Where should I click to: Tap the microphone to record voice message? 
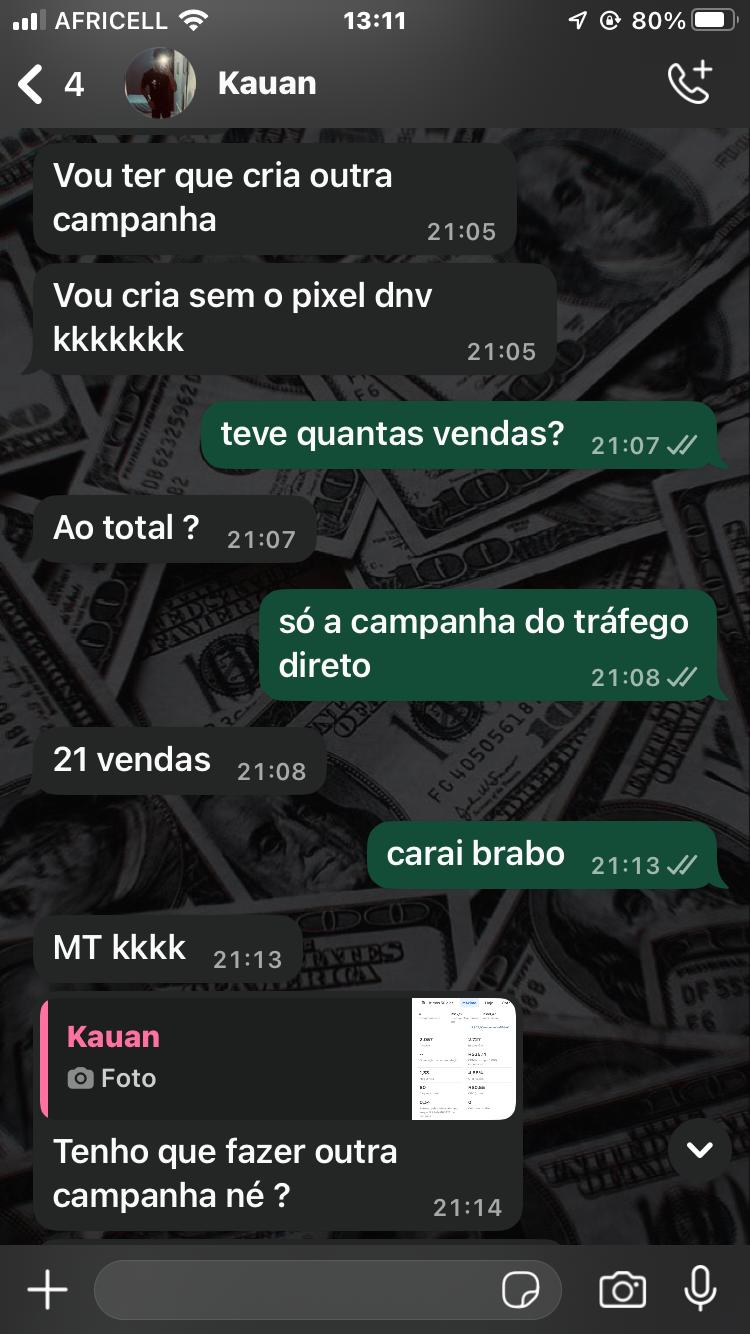click(700, 1289)
